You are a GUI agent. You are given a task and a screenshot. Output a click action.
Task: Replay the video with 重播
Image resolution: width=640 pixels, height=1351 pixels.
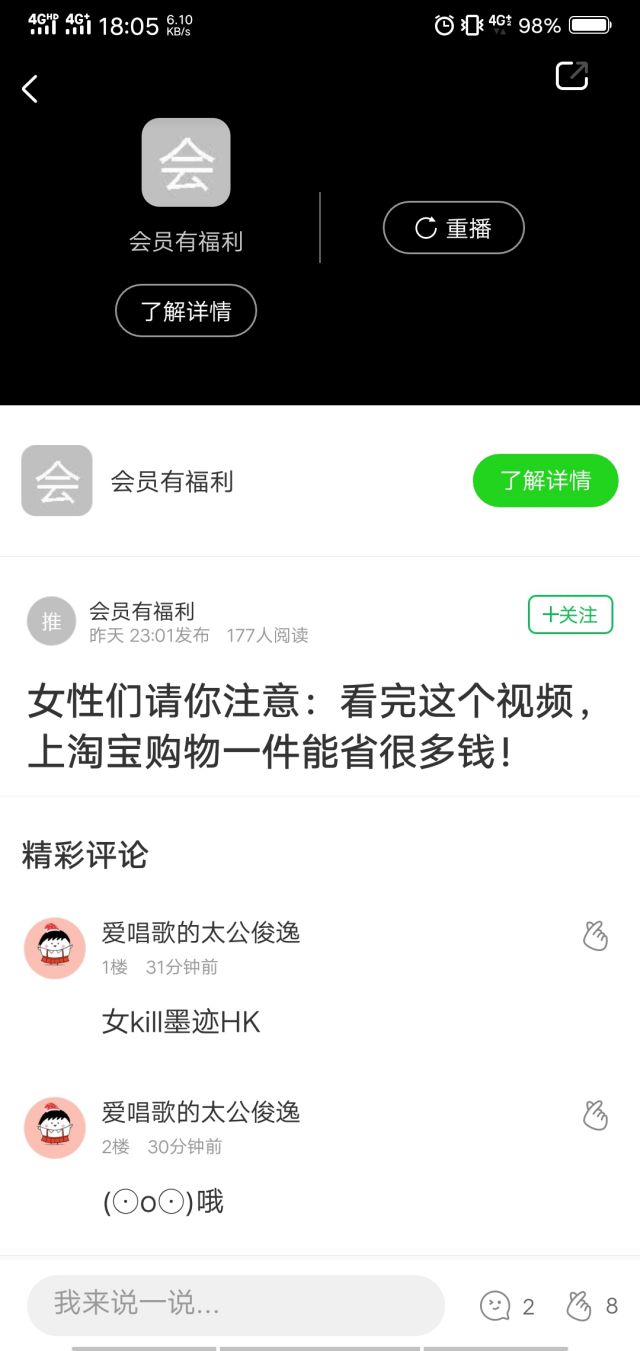pyautogui.click(x=453, y=228)
